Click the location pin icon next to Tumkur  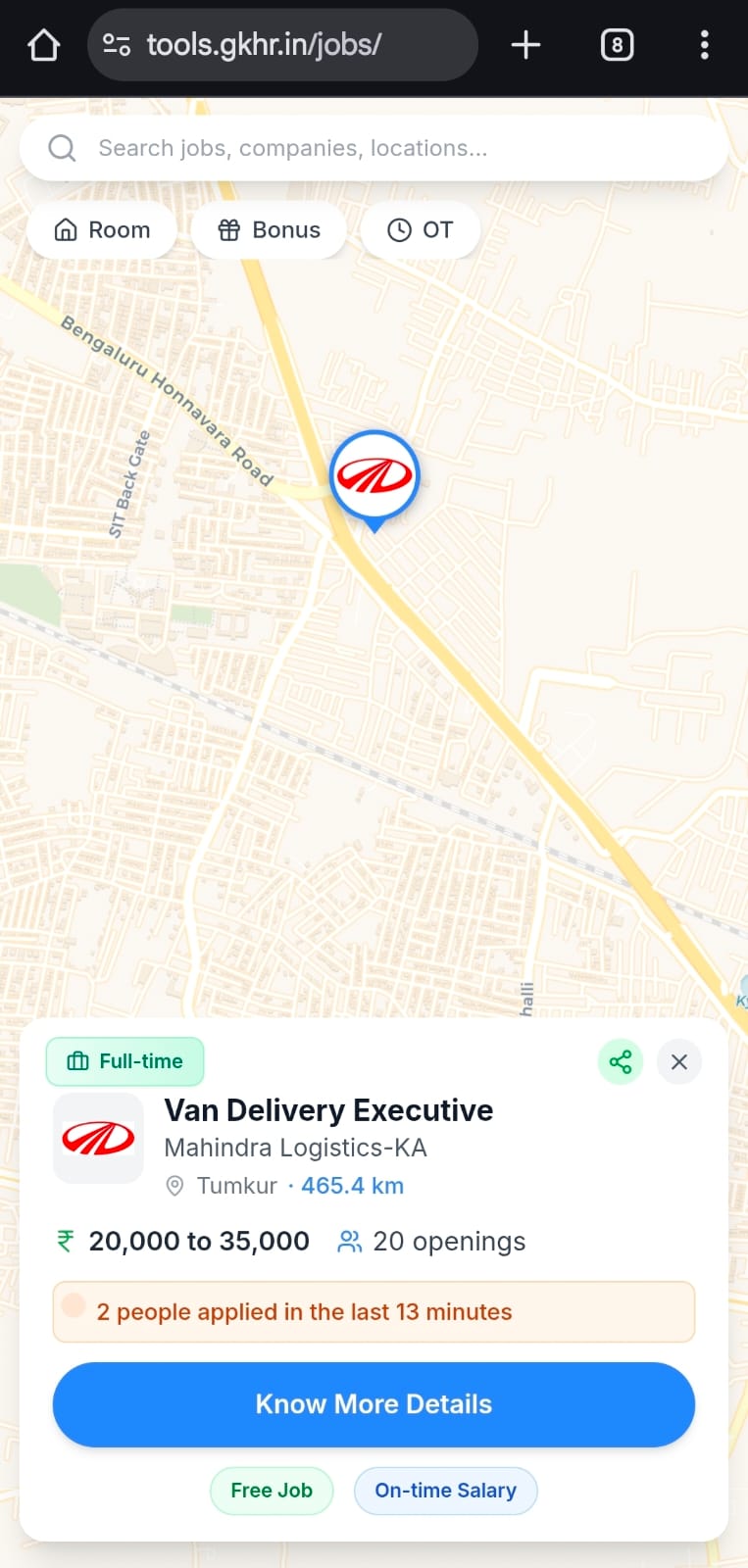[x=175, y=1186]
